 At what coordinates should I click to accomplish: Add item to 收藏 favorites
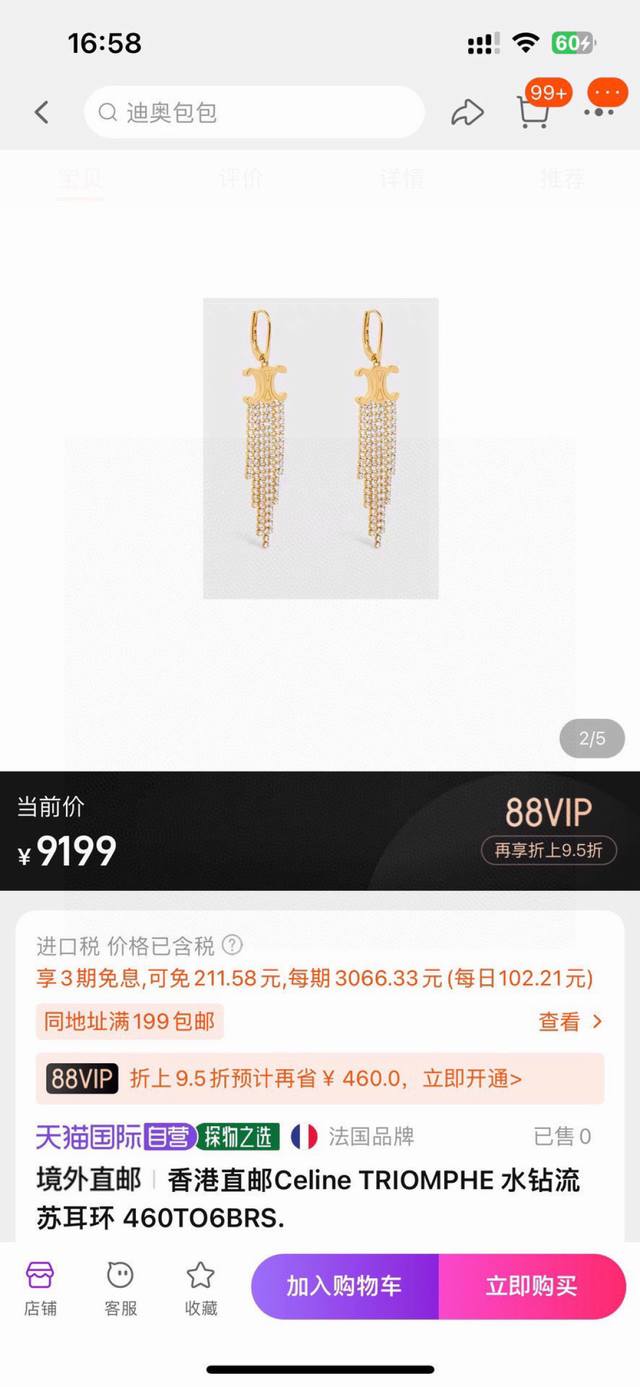tap(201, 1287)
